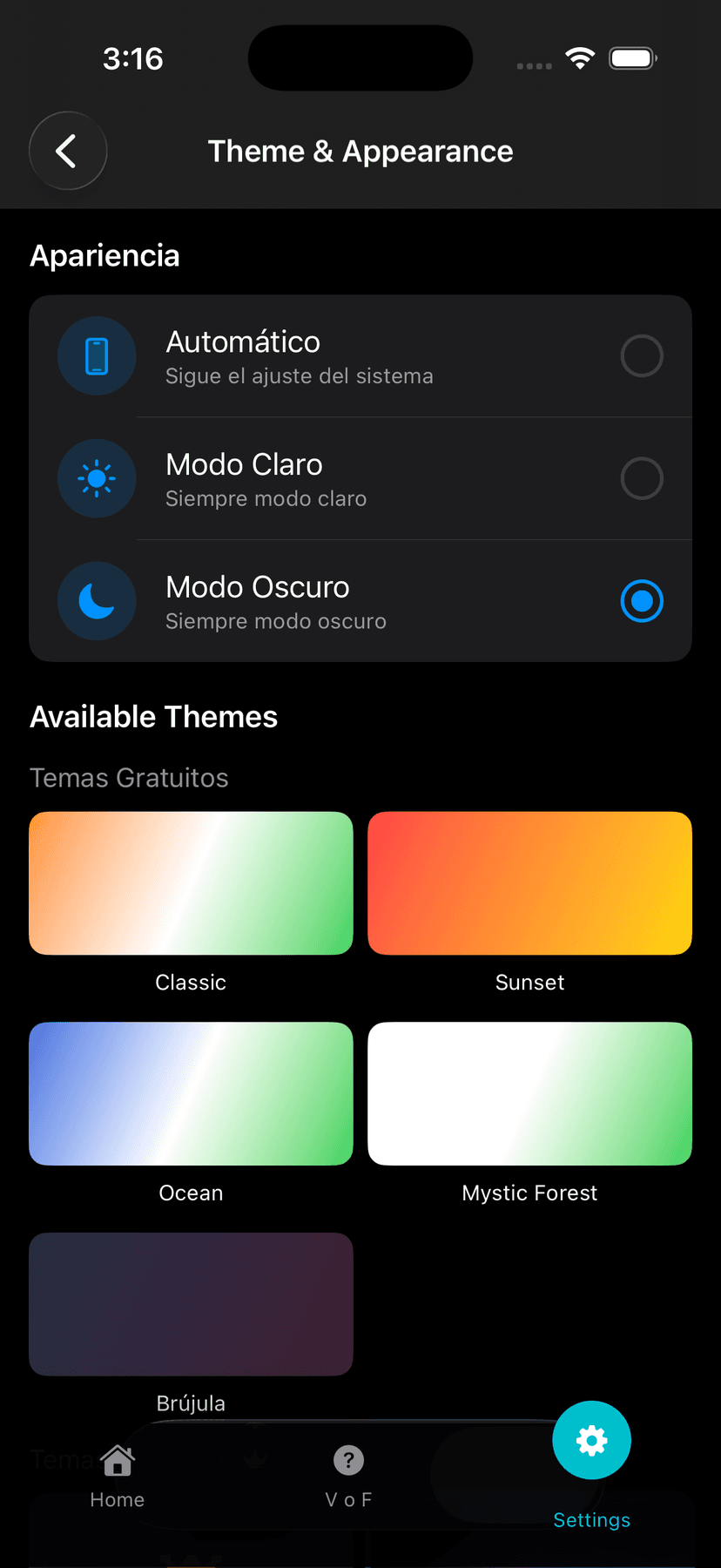
Task: Apply the Brújula theme
Action: [191, 1304]
